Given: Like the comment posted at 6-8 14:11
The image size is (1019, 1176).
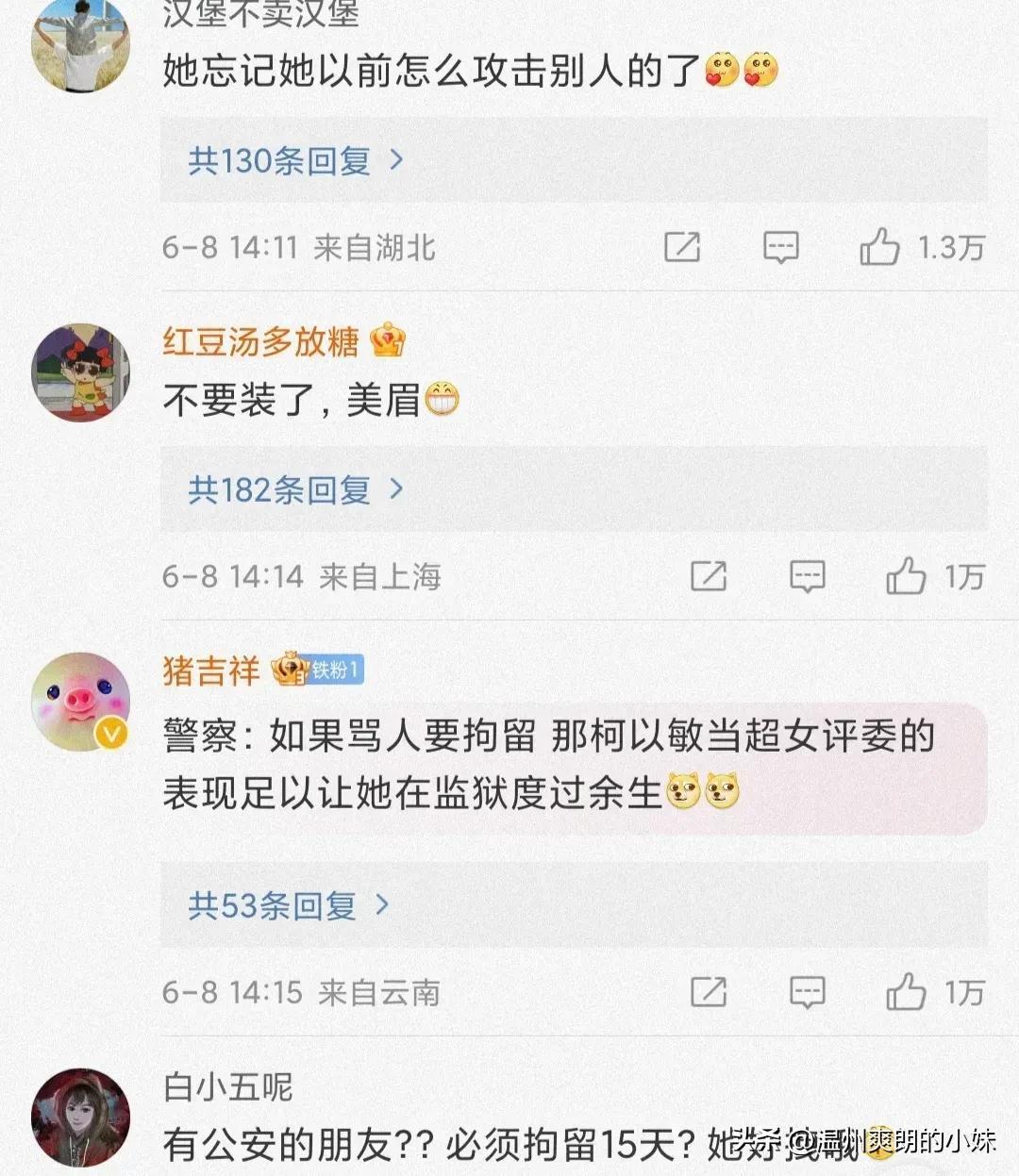Looking at the screenshot, I should pos(879,248).
